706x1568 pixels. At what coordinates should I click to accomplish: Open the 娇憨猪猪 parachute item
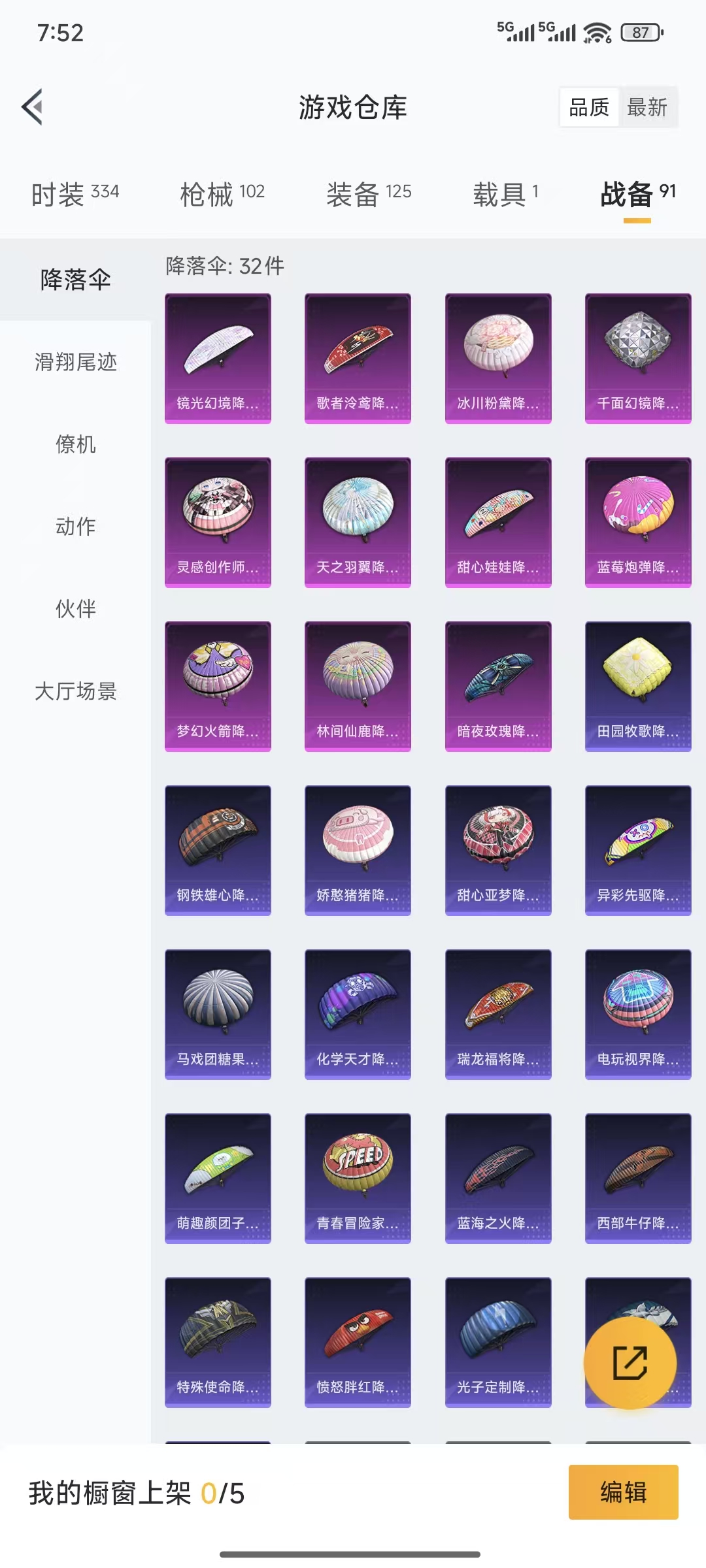[358, 850]
